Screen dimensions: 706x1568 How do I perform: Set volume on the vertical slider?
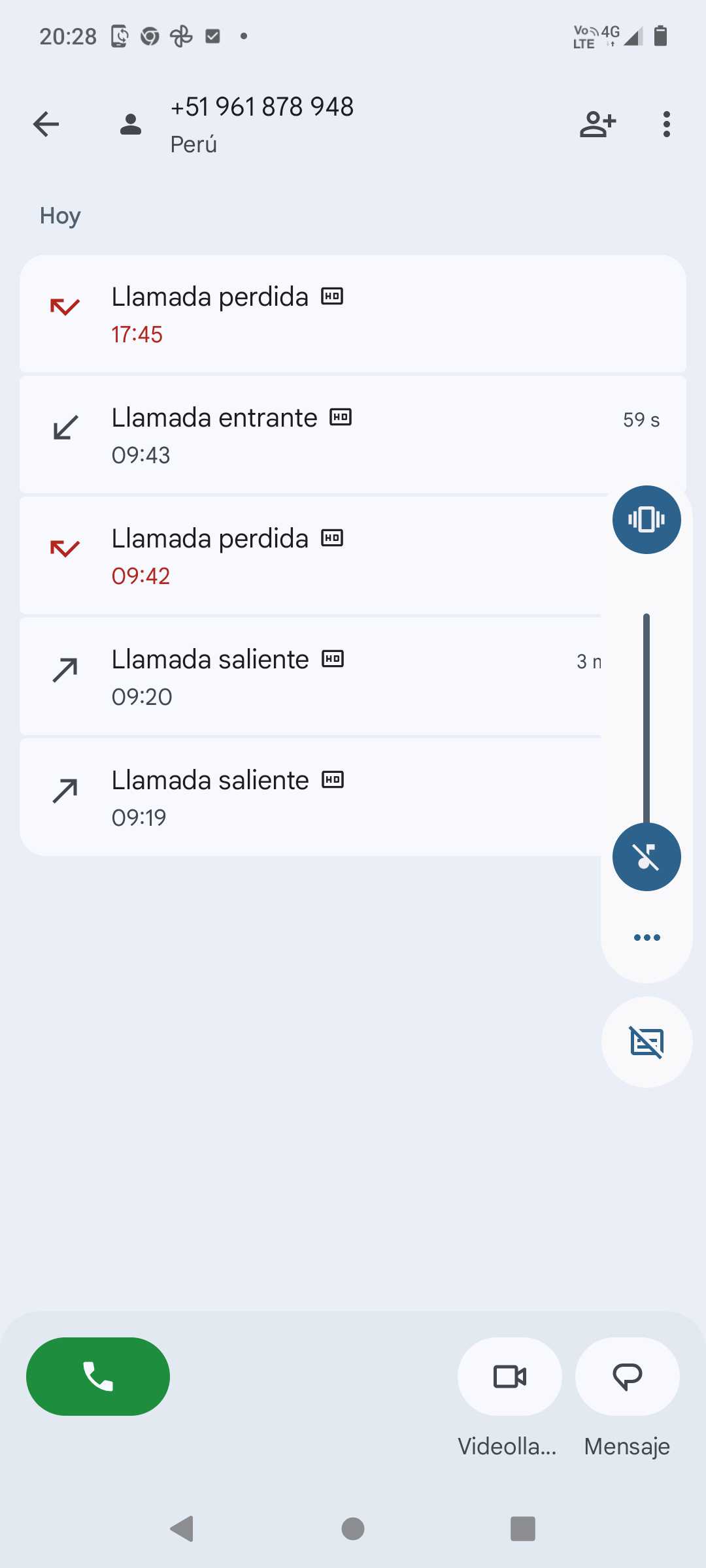coord(647,719)
